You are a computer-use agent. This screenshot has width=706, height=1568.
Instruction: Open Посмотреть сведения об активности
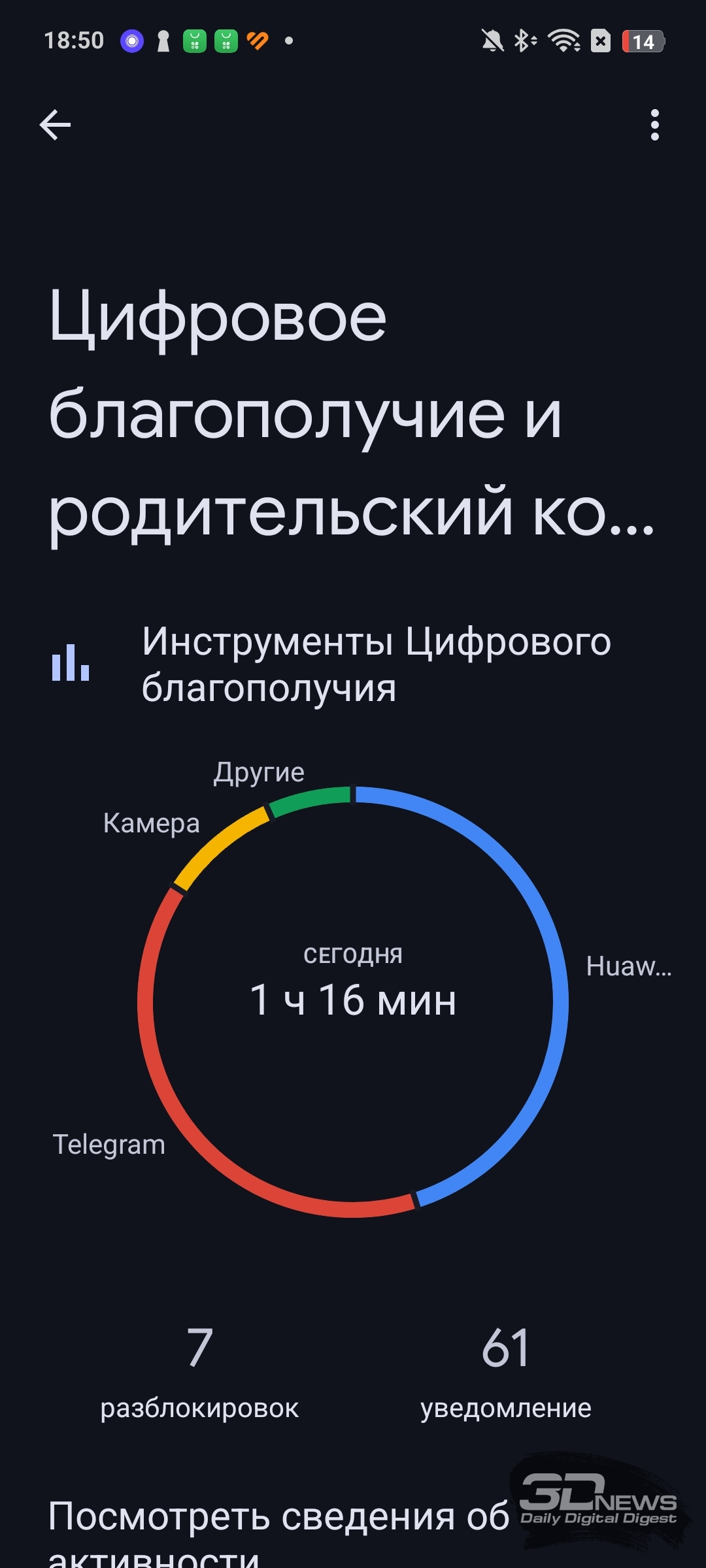click(278, 1530)
